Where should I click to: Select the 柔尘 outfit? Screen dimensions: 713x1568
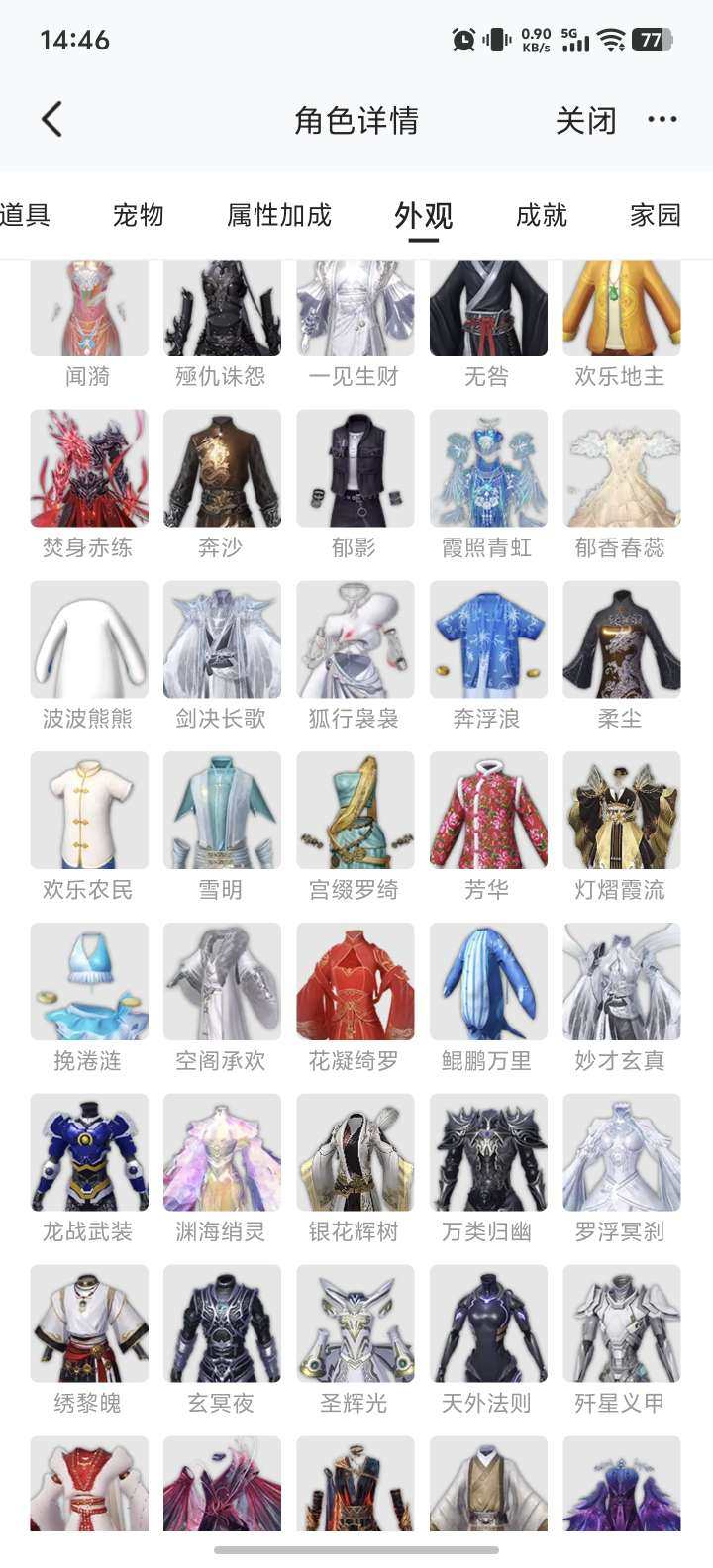(x=622, y=638)
